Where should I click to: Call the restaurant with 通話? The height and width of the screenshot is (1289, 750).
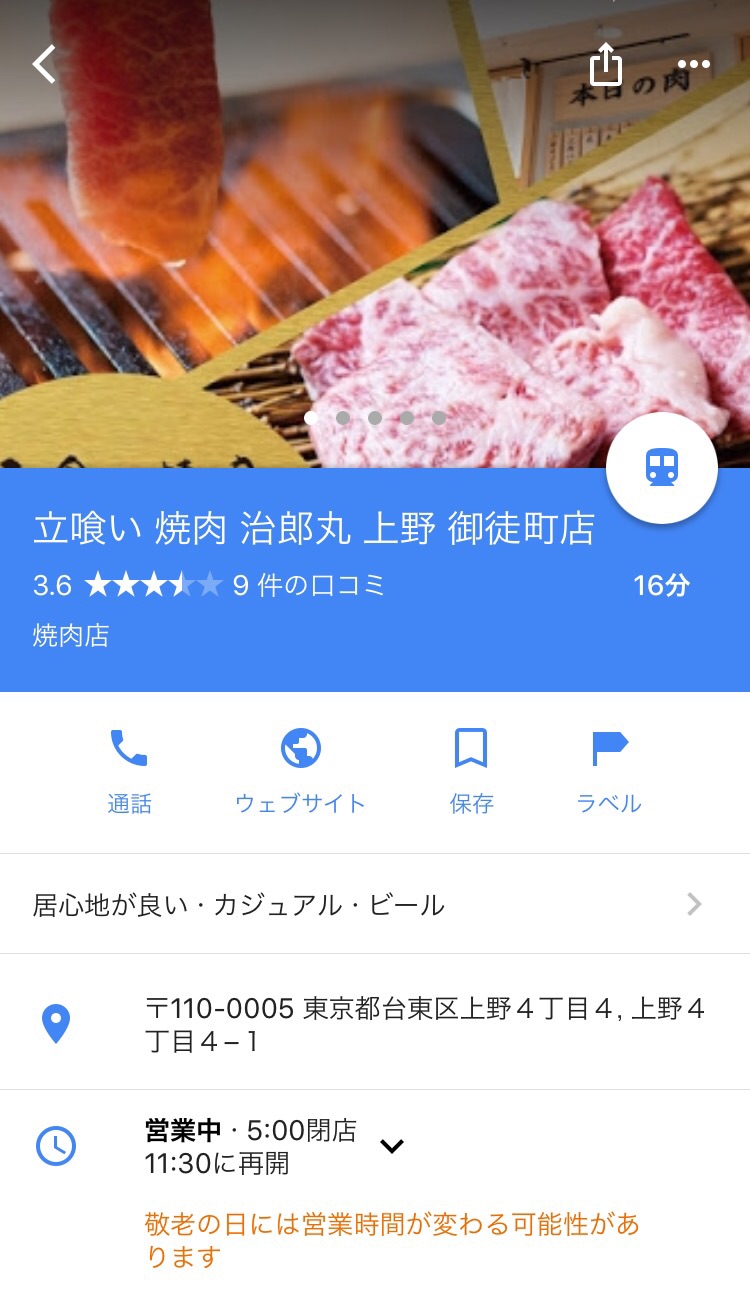[x=129, y=771]
